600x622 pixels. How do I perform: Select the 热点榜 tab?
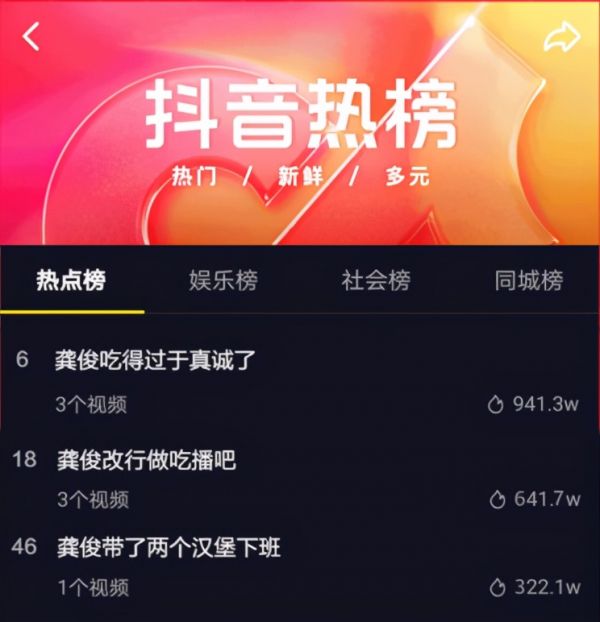[x=70, y=280]
